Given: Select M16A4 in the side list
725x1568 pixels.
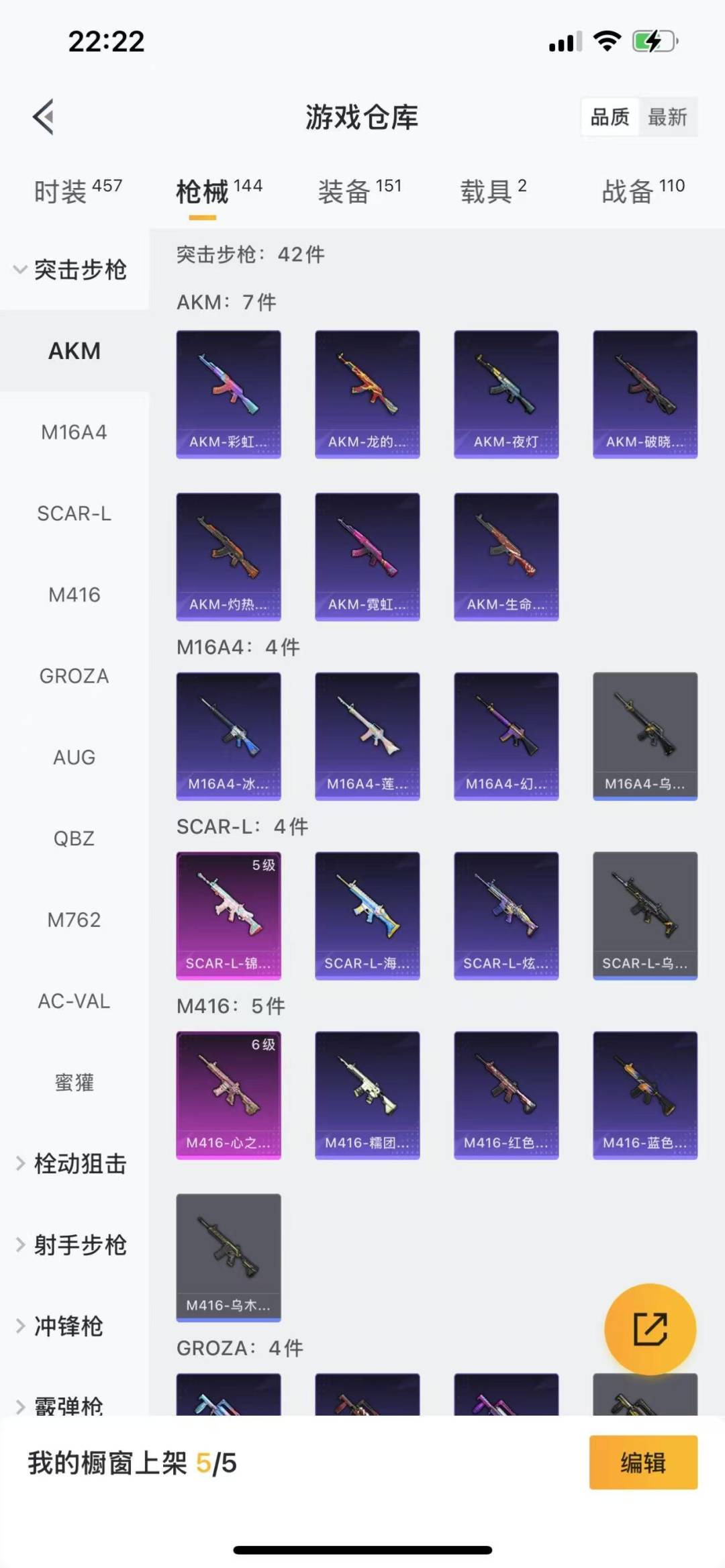Looking at the screenshot, I should [74, 432].
